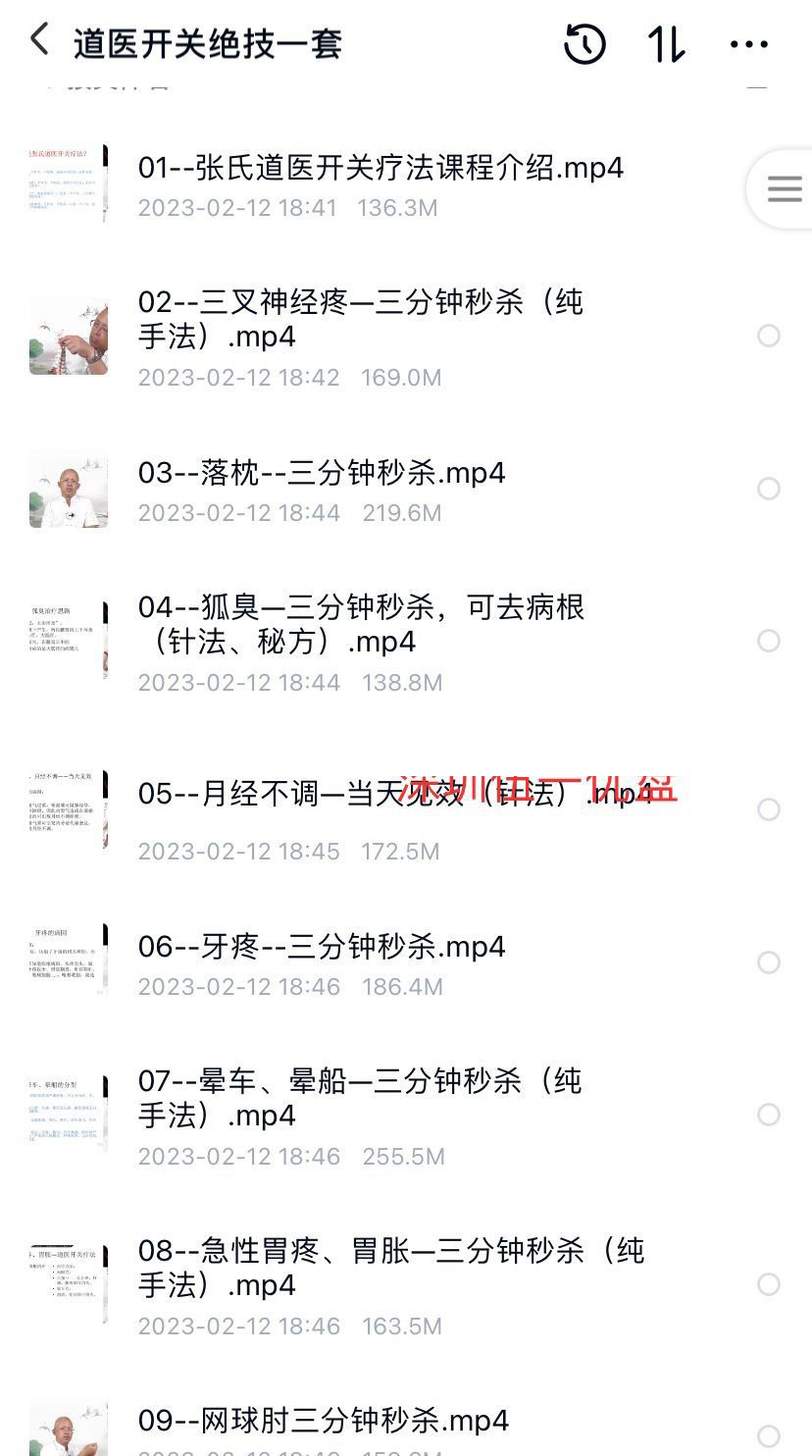812x1456 pixels.
Task: Select the 02--三叉神经疼 file circle
Action: click(x=769, y=336)
